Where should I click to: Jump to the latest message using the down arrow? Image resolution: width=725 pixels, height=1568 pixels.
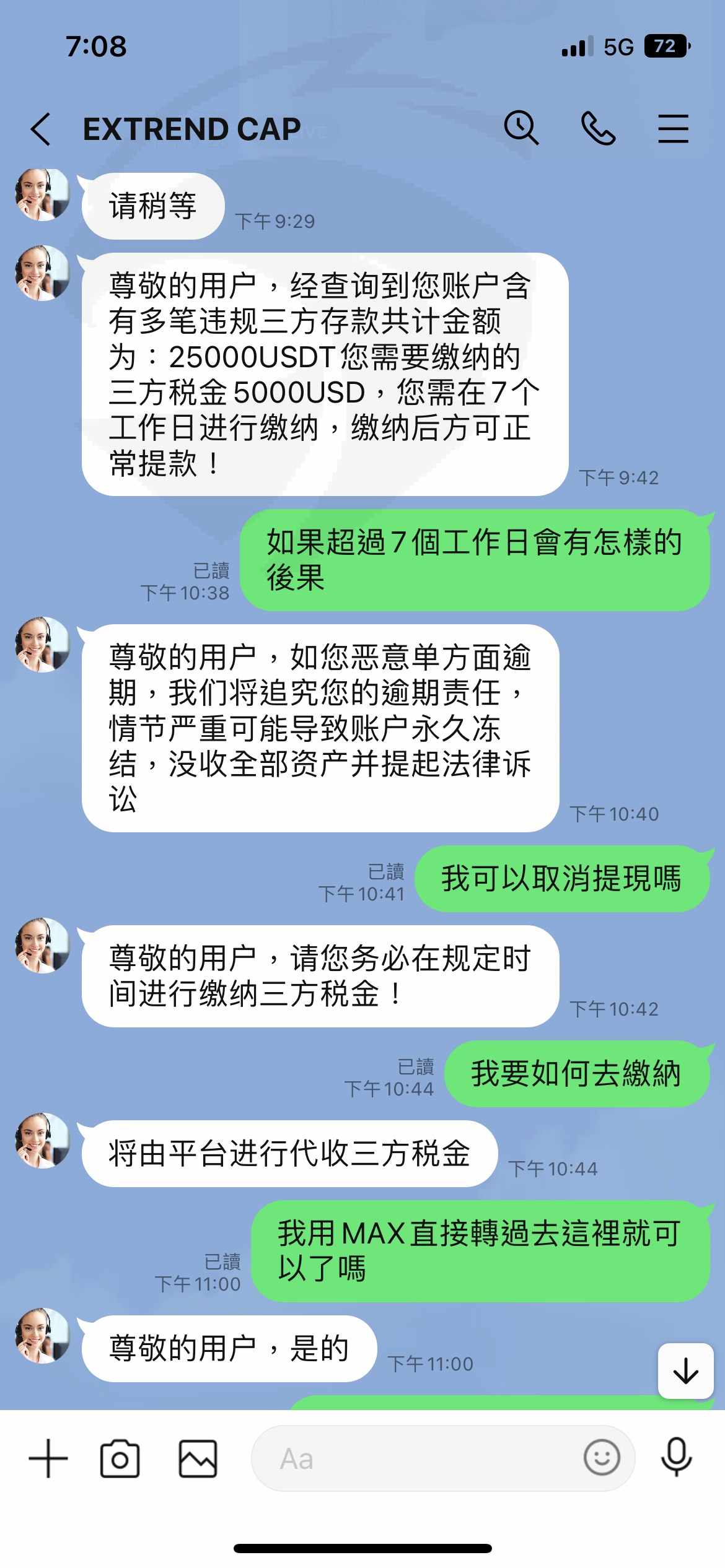[686, 1370]
